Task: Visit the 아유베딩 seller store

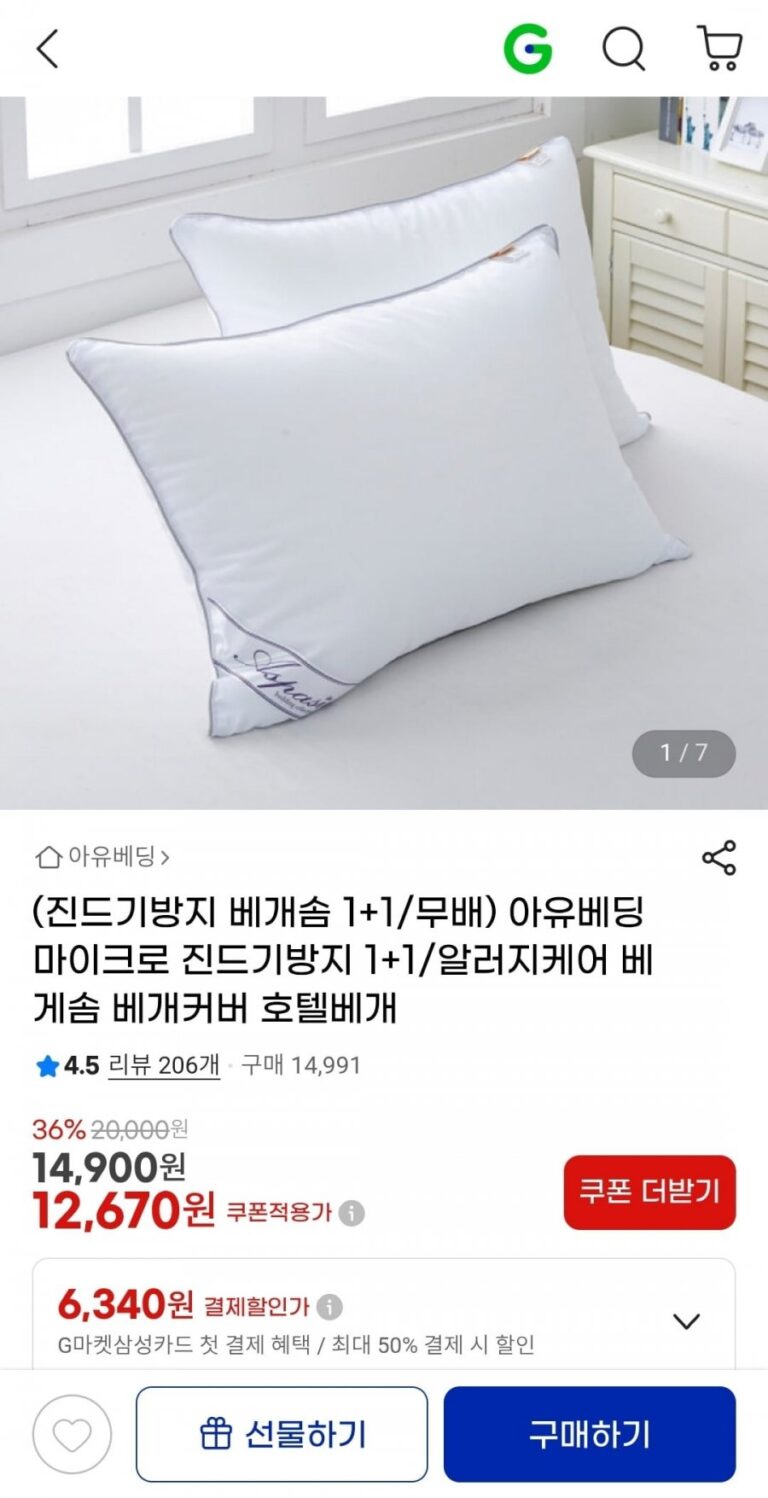Action: (102, 857)
